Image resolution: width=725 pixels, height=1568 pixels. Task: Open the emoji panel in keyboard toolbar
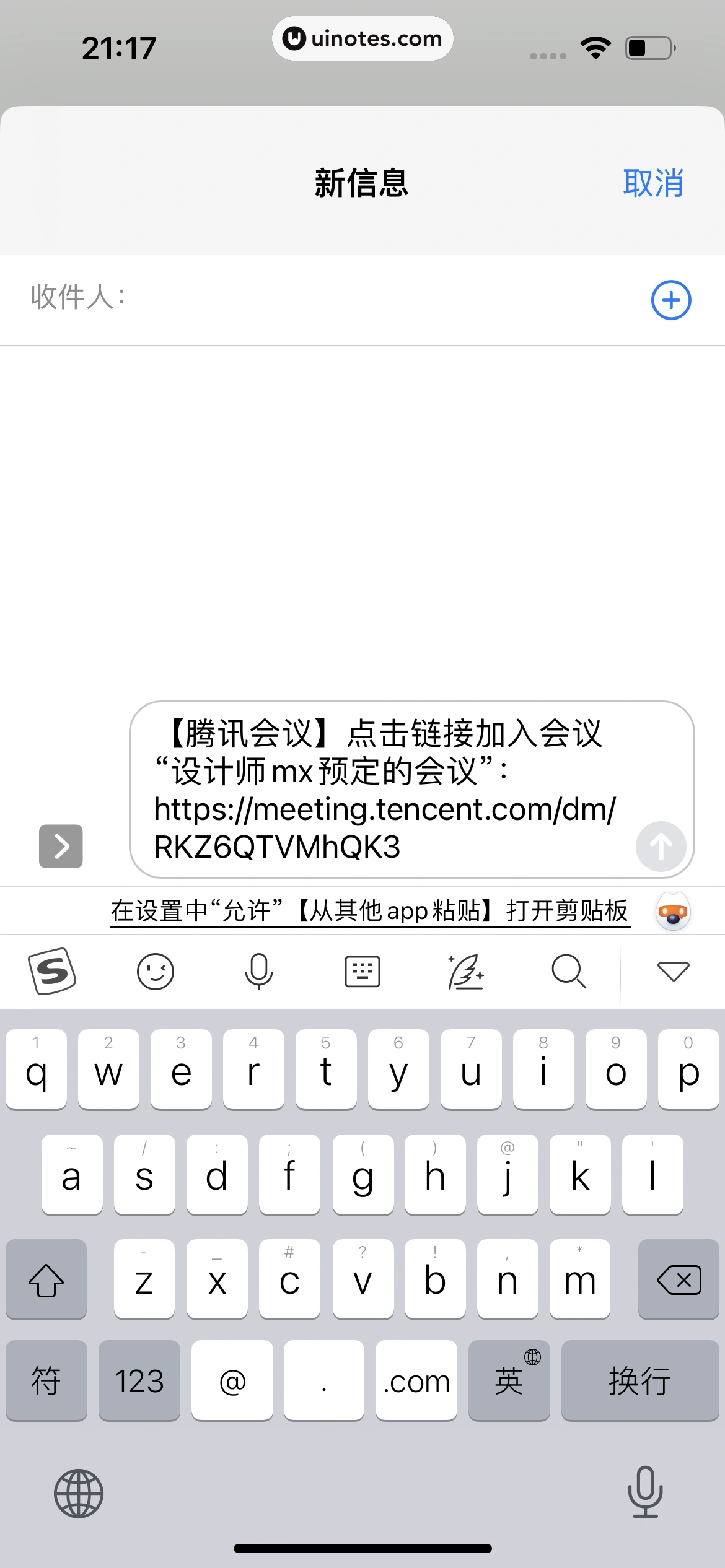(x=155, y=971)
